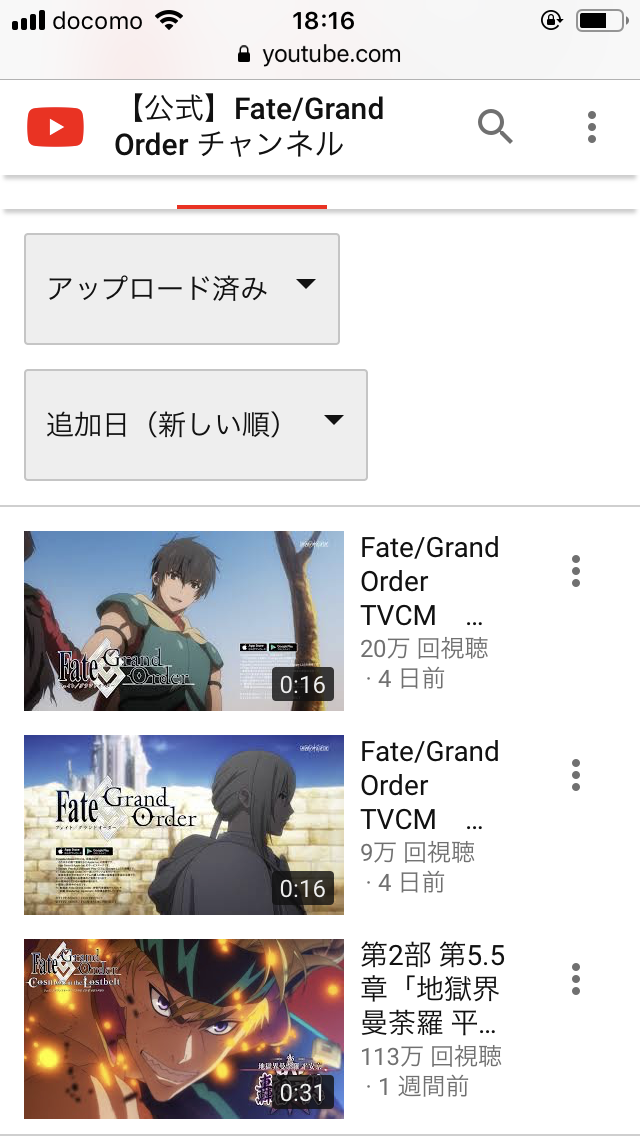The height and width of the screenshot is (1136, 640).
Task: Open options for the 113万 回視聴 video
Action: (x=576, y=979)
